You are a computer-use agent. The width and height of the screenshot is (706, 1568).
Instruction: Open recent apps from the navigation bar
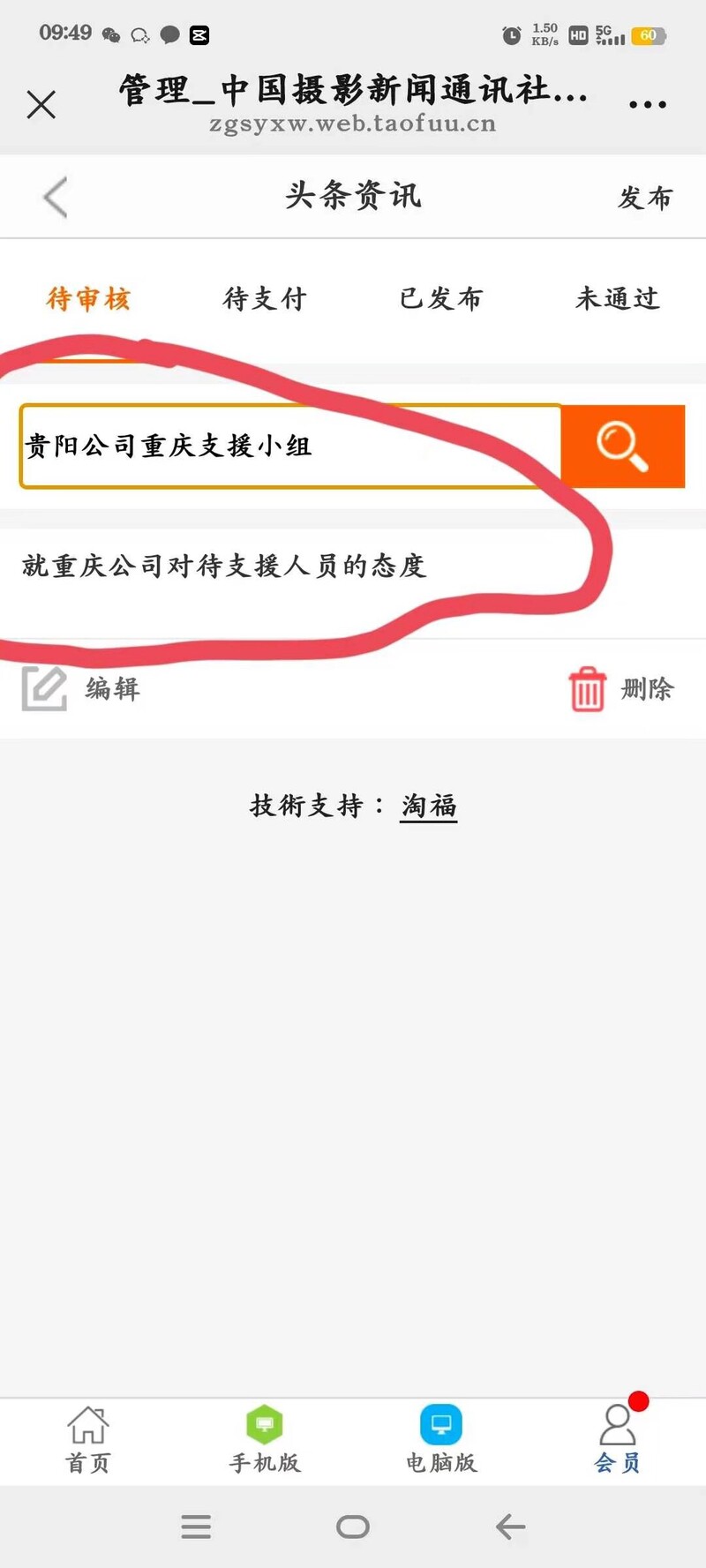point(196,1527)
